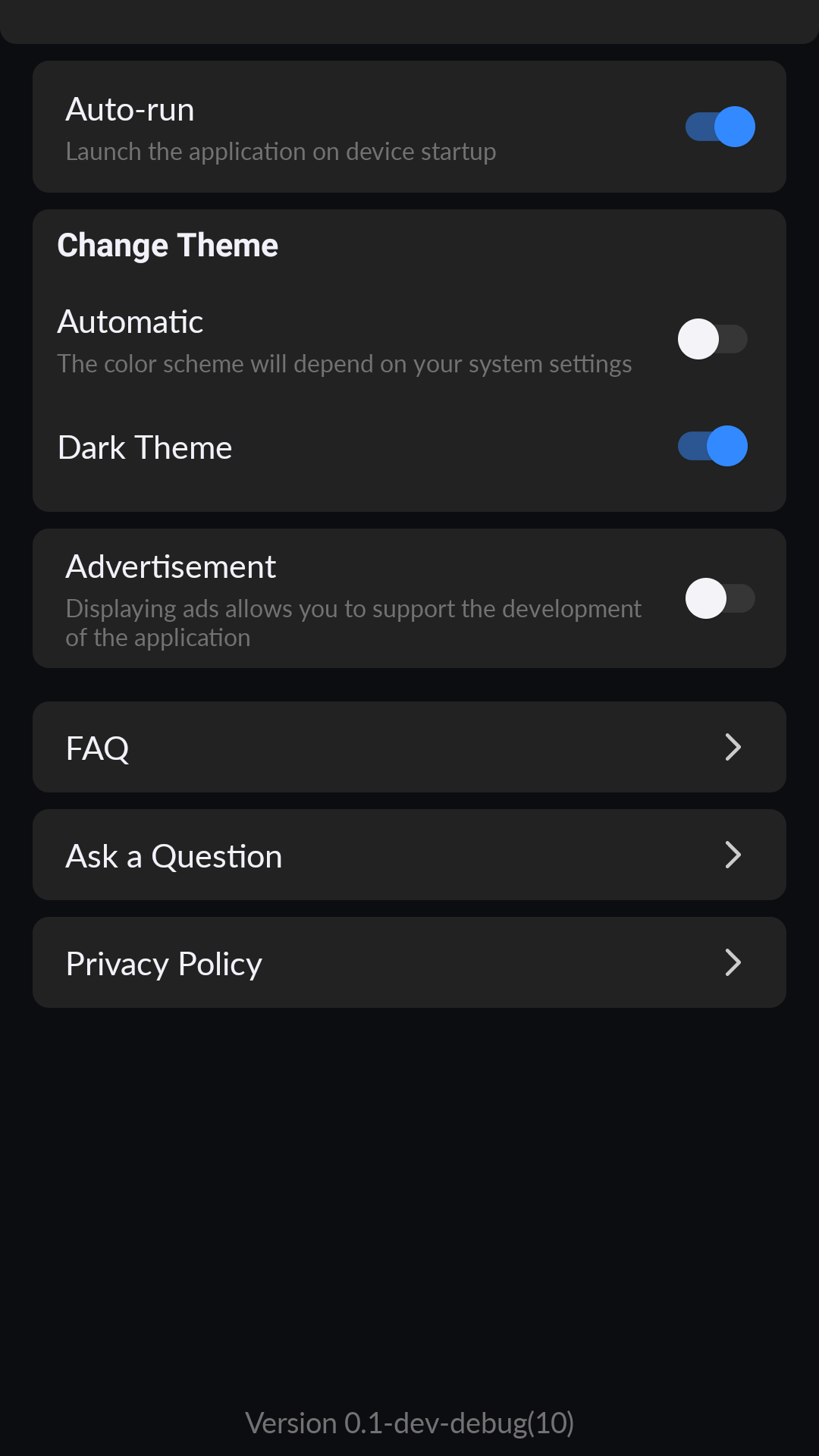819x1456 pixels.
Task: Turn off the Auto-run switch
Action: [x=720, y=127]
